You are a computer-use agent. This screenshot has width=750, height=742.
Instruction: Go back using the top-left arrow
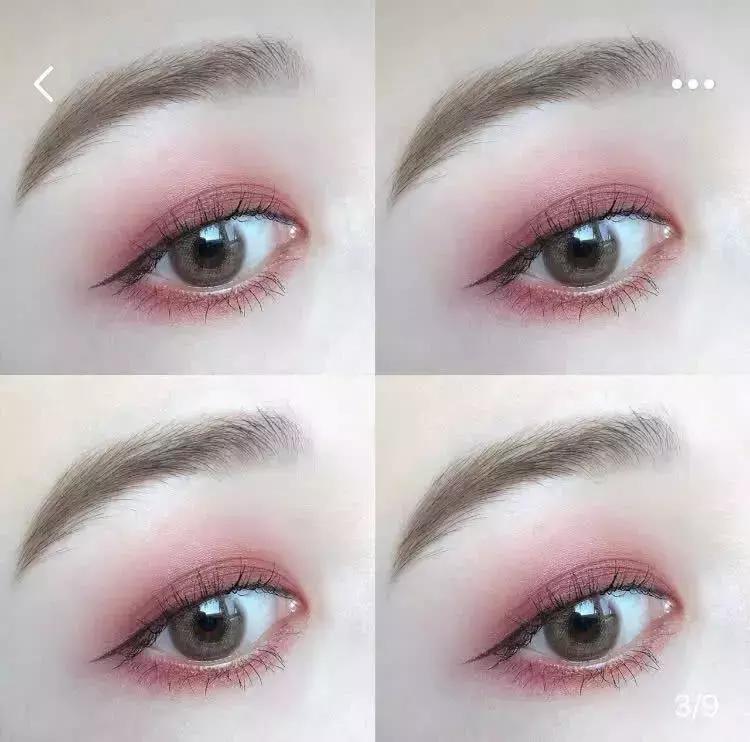[x=43, y=85]
